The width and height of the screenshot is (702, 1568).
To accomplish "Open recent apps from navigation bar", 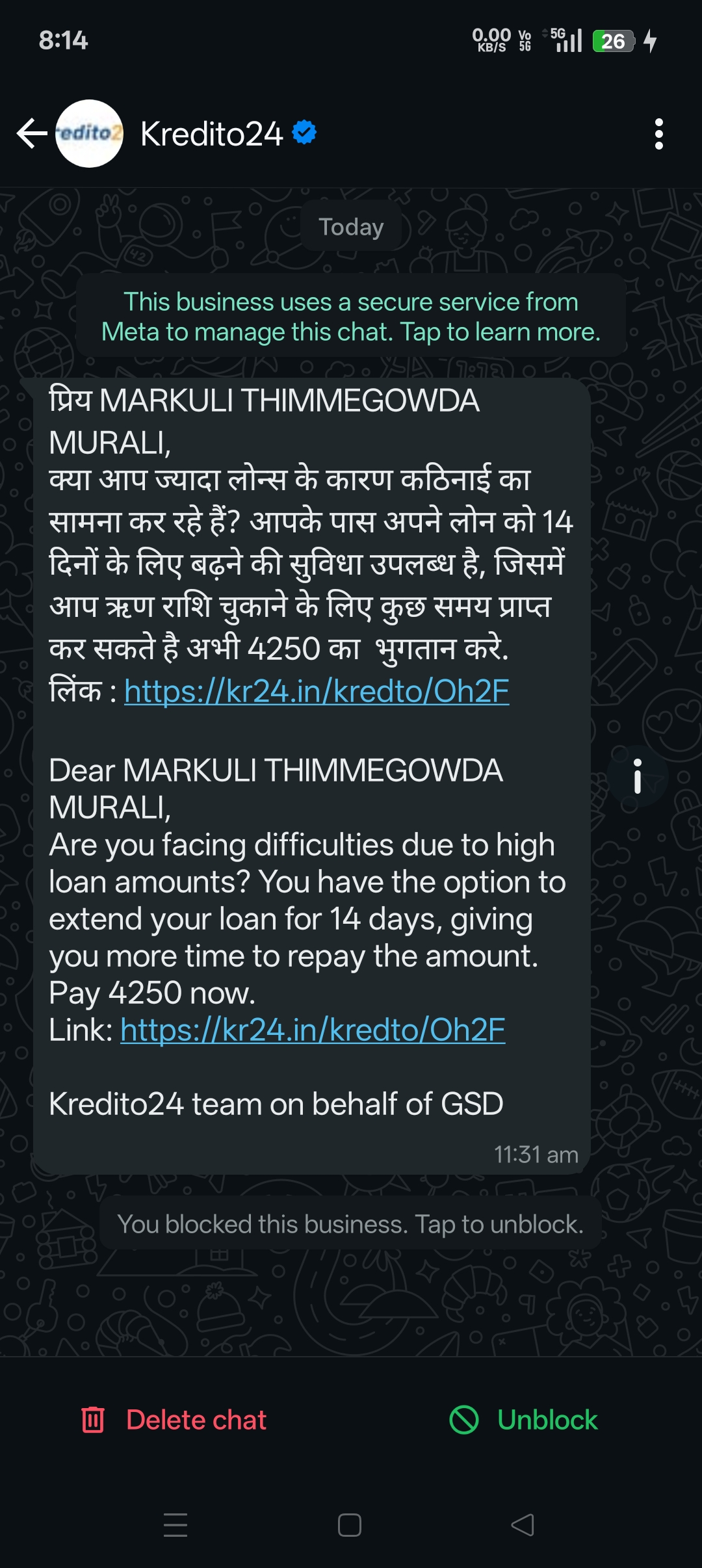I will pos(175,1525).
